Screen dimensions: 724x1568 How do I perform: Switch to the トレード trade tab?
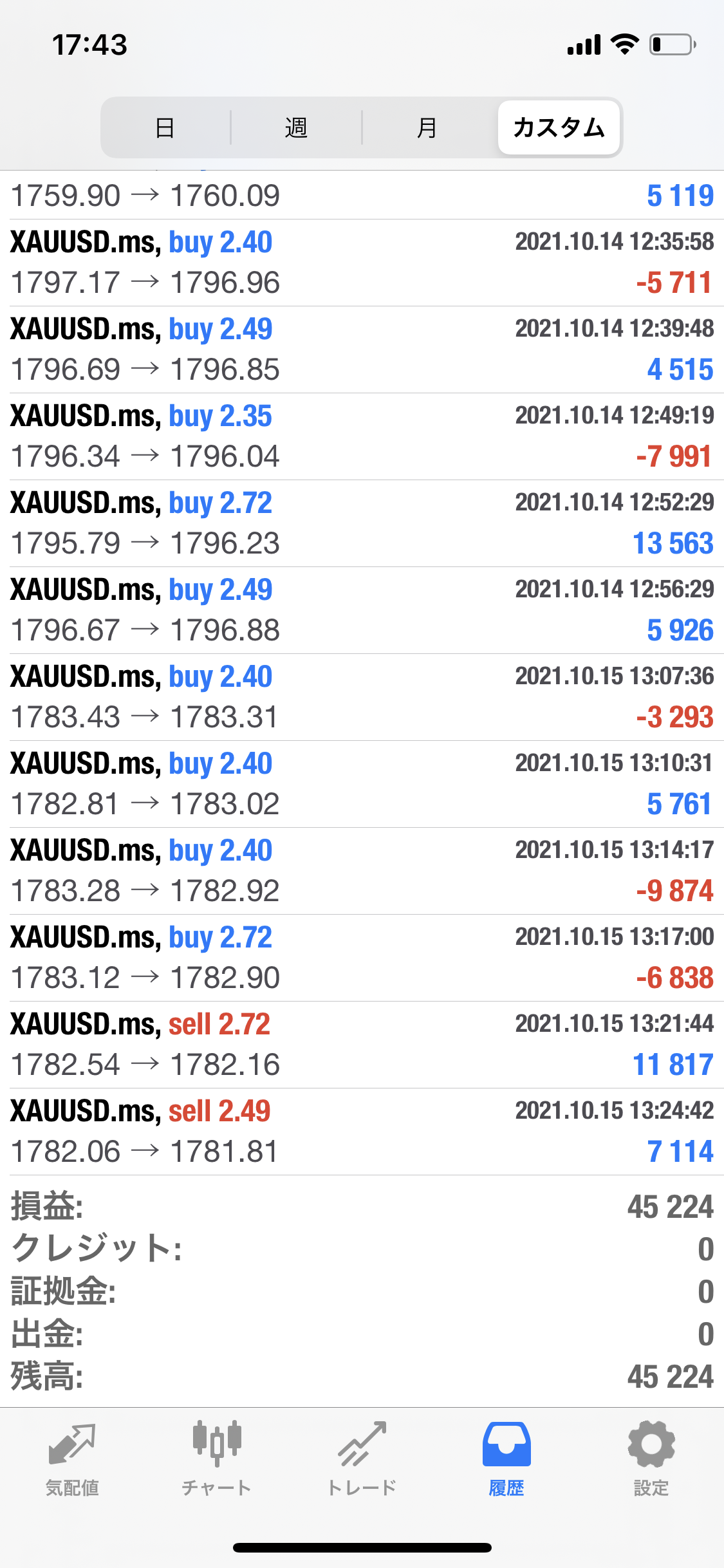(362, 1459)
